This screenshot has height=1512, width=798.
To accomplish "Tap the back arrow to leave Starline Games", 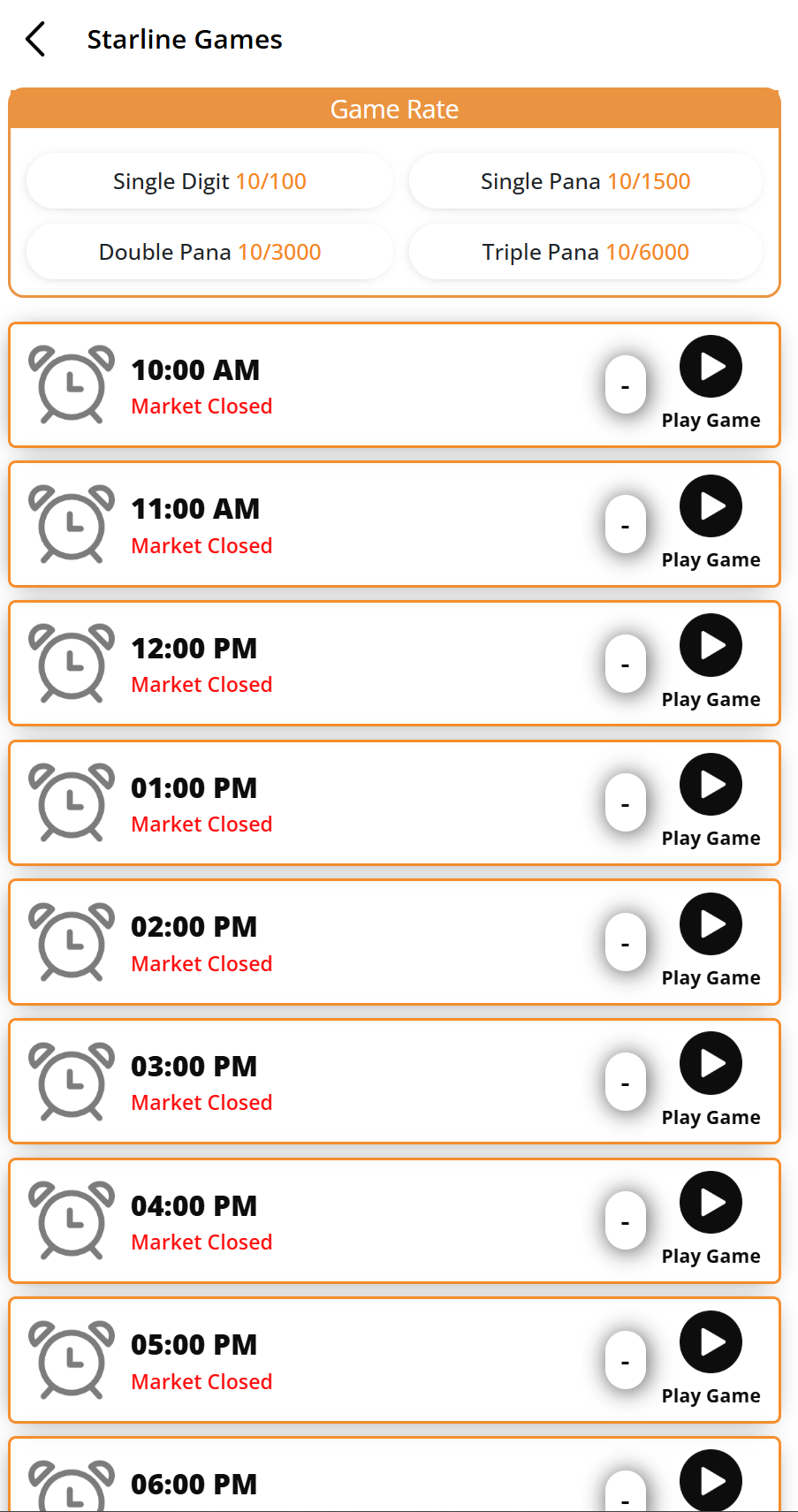I will click(34, 39).
